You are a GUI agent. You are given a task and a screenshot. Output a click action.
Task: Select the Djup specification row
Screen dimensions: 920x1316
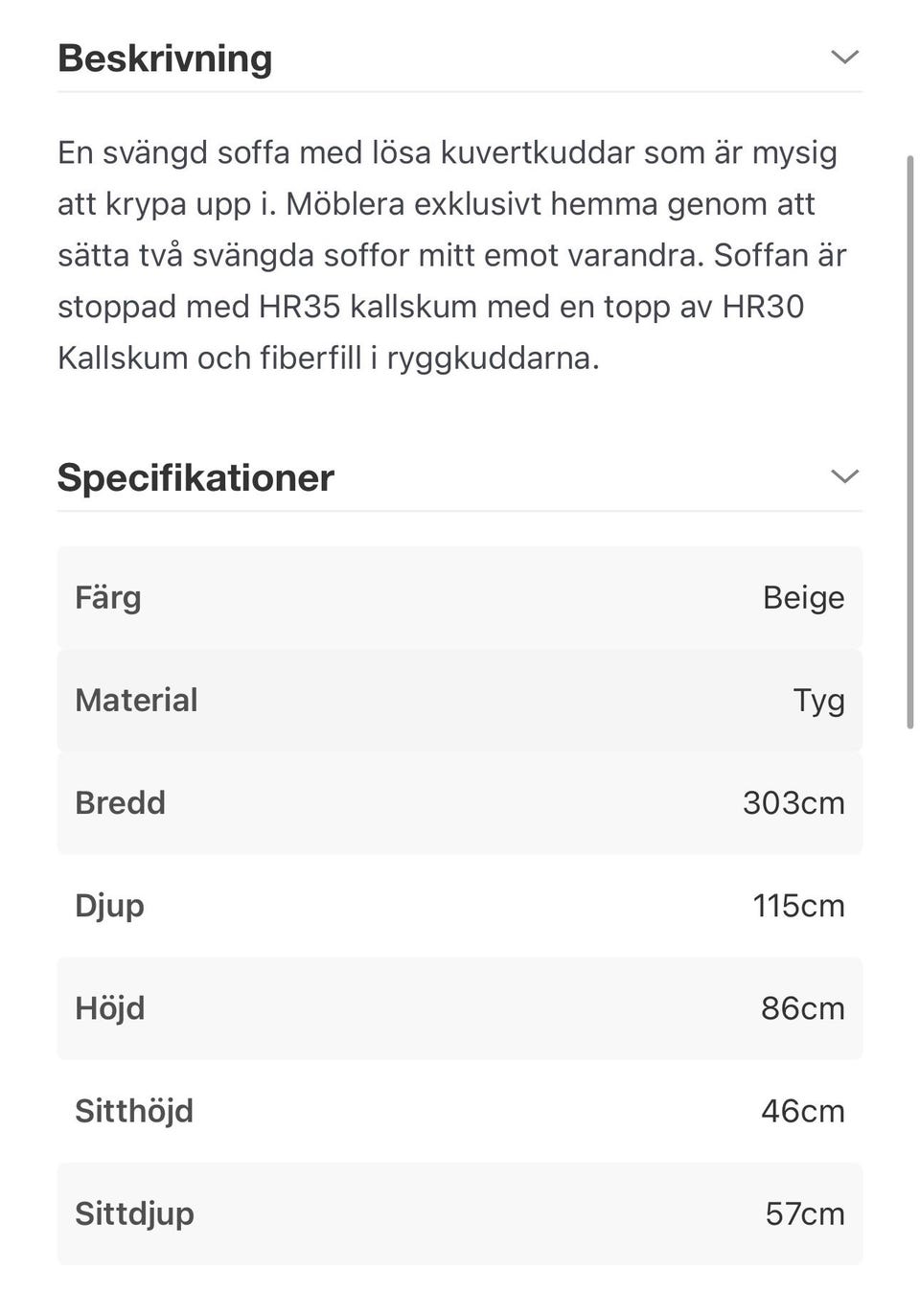click(x=460, y=905)
